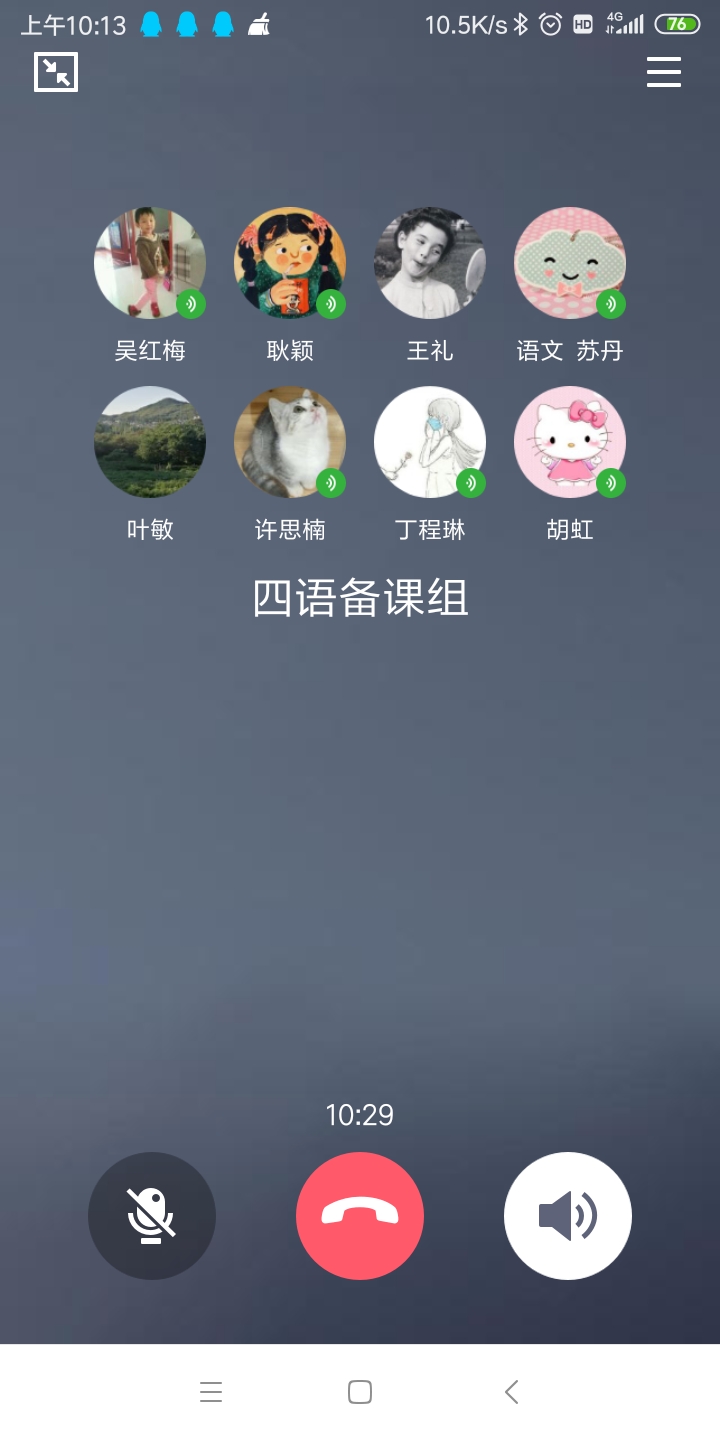Screen dimensions: 720x1440
Task: Unmute the microphone
Action: click(x=152, y=1215)
